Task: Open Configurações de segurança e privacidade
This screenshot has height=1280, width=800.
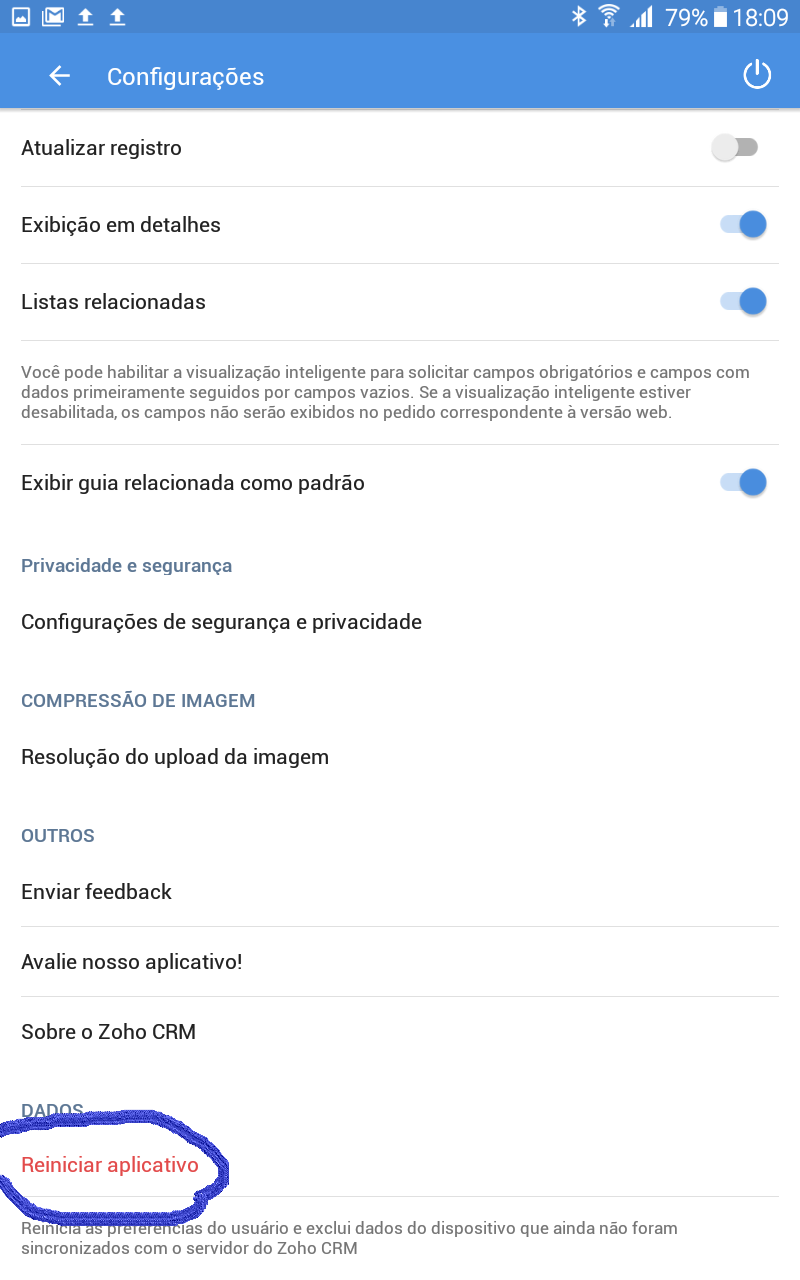Action: click(x=221, y=622)
